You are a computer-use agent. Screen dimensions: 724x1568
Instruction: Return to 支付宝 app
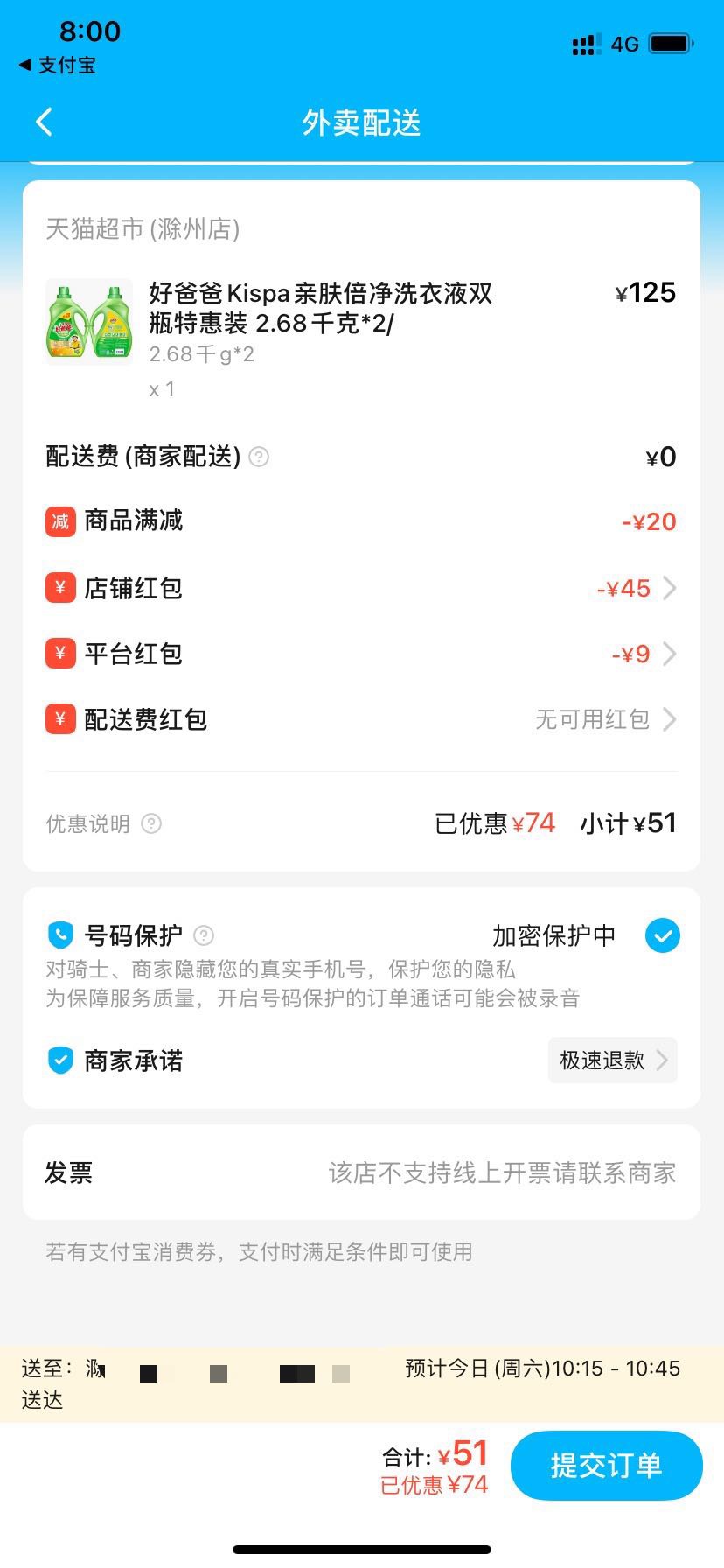(x=58, y=66)
